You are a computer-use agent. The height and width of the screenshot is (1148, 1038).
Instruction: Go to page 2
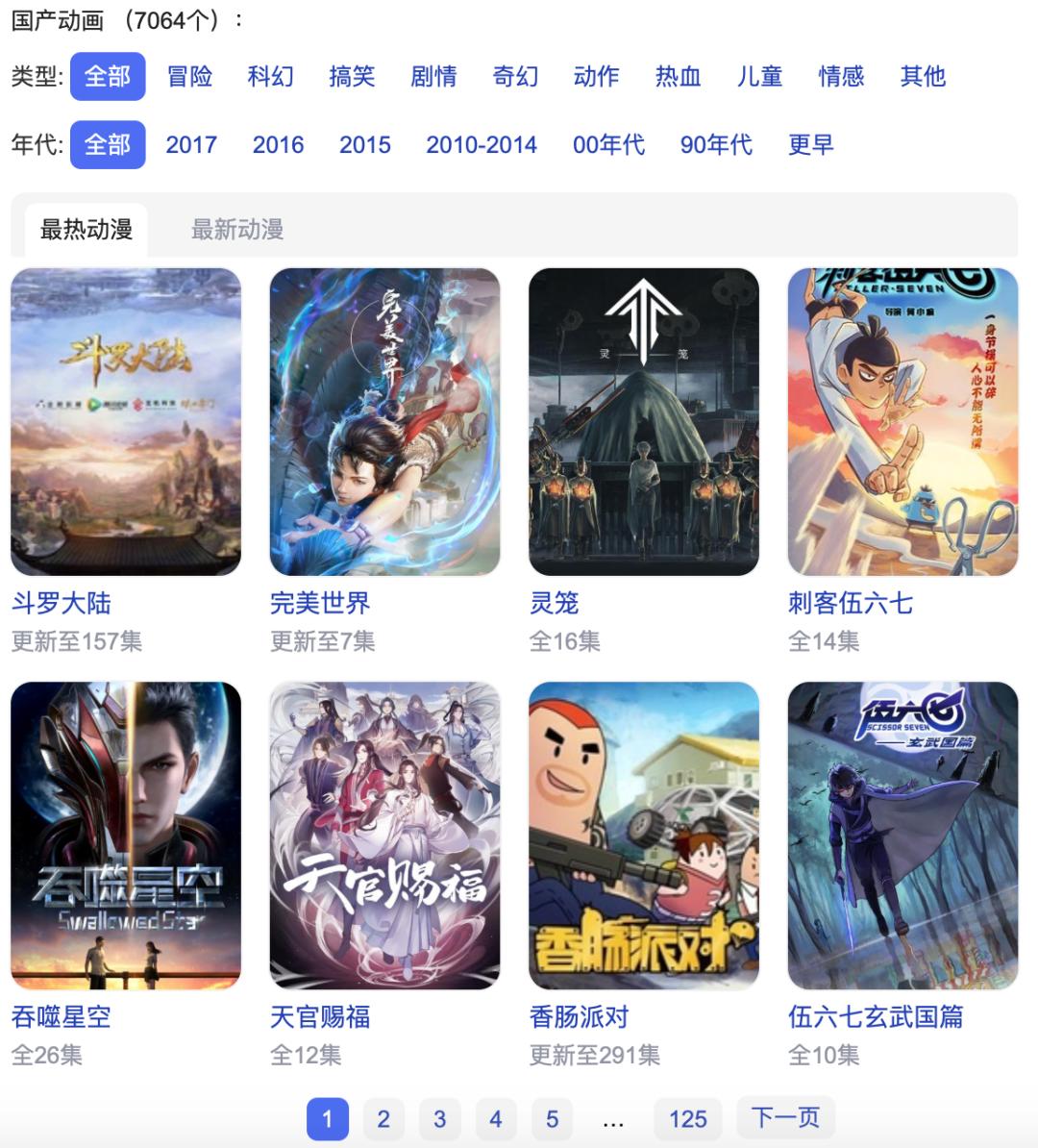pos(383,1119)
